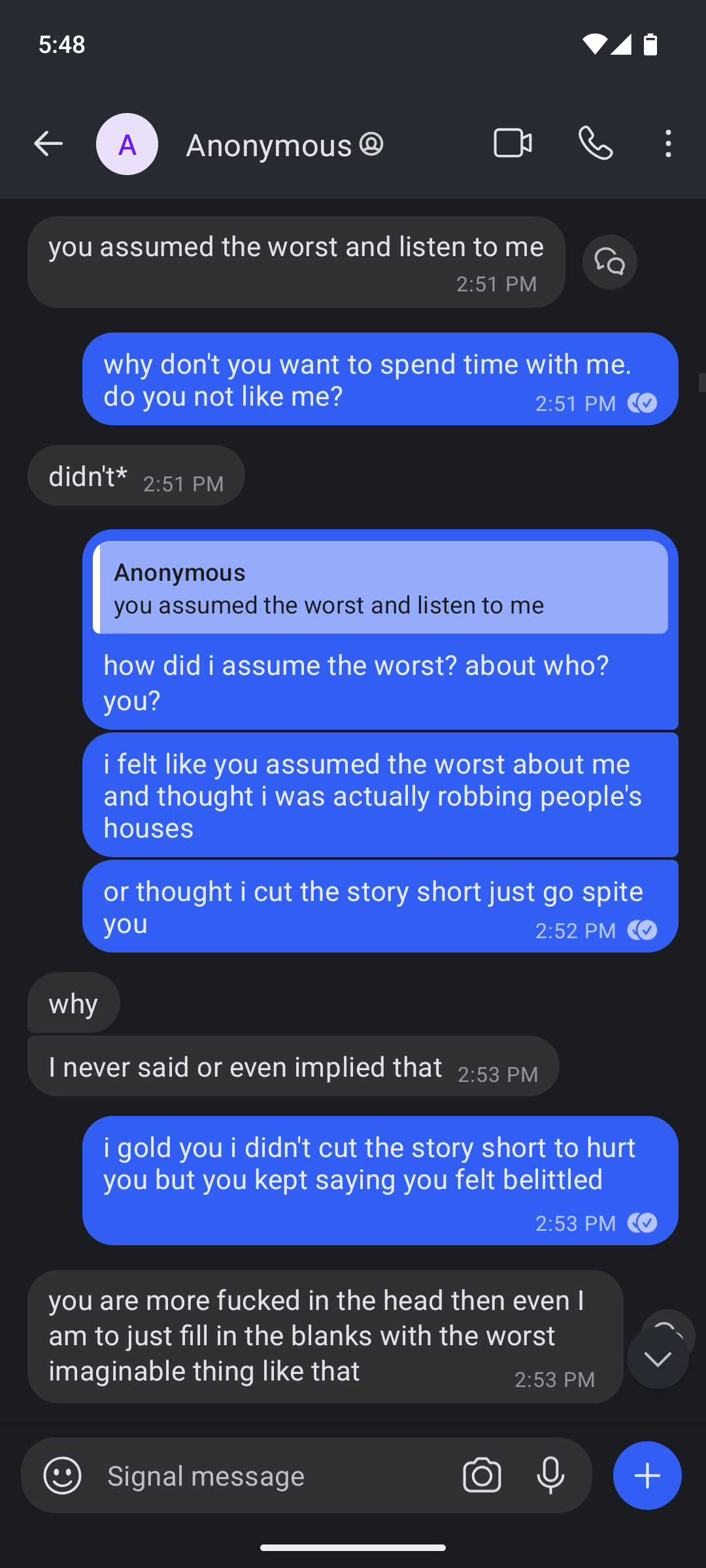Open the Anonymous avatar
Screen dimensions: 706x1568
[127, 144]
